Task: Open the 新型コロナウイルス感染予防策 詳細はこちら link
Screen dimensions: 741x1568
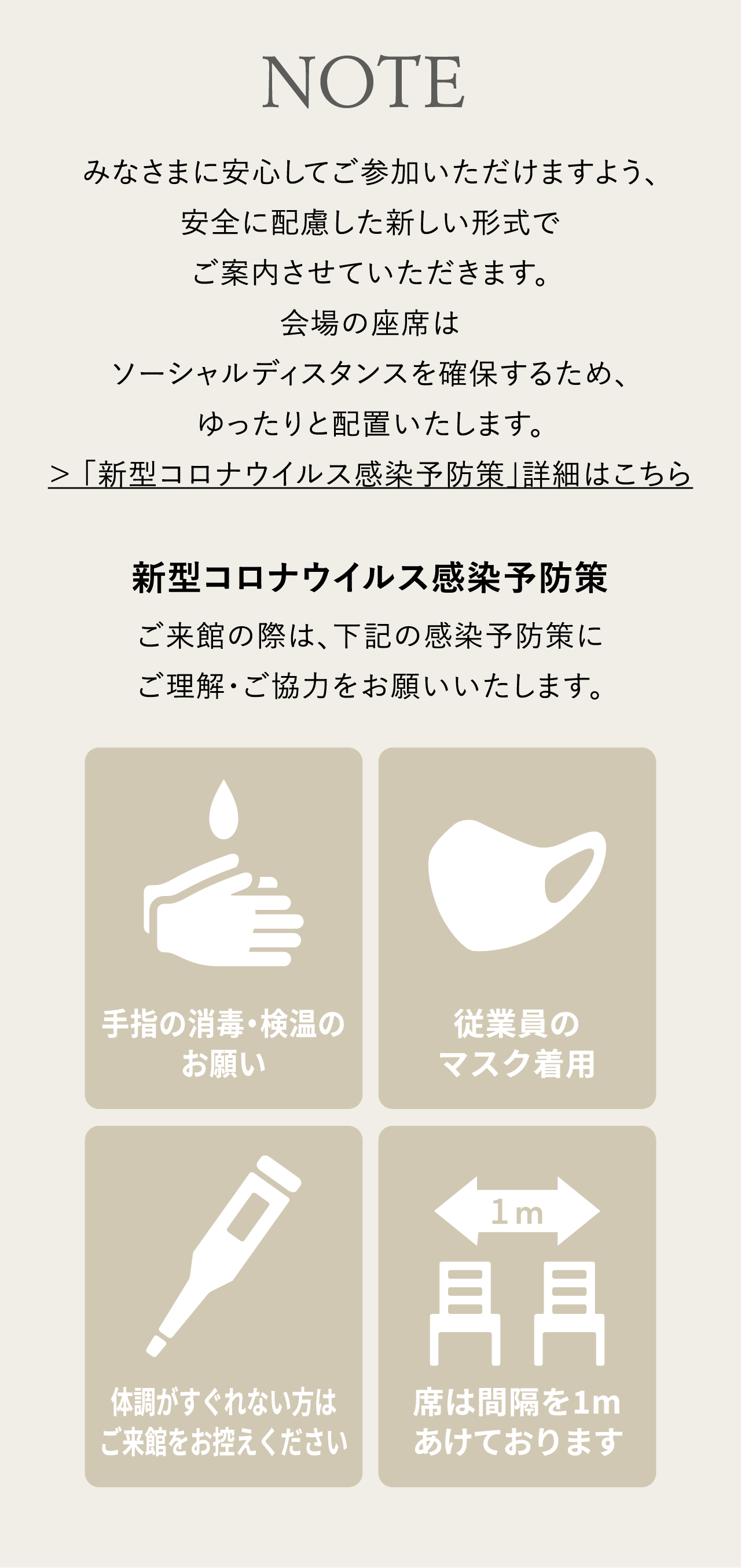Action: (x=370, y=474)
